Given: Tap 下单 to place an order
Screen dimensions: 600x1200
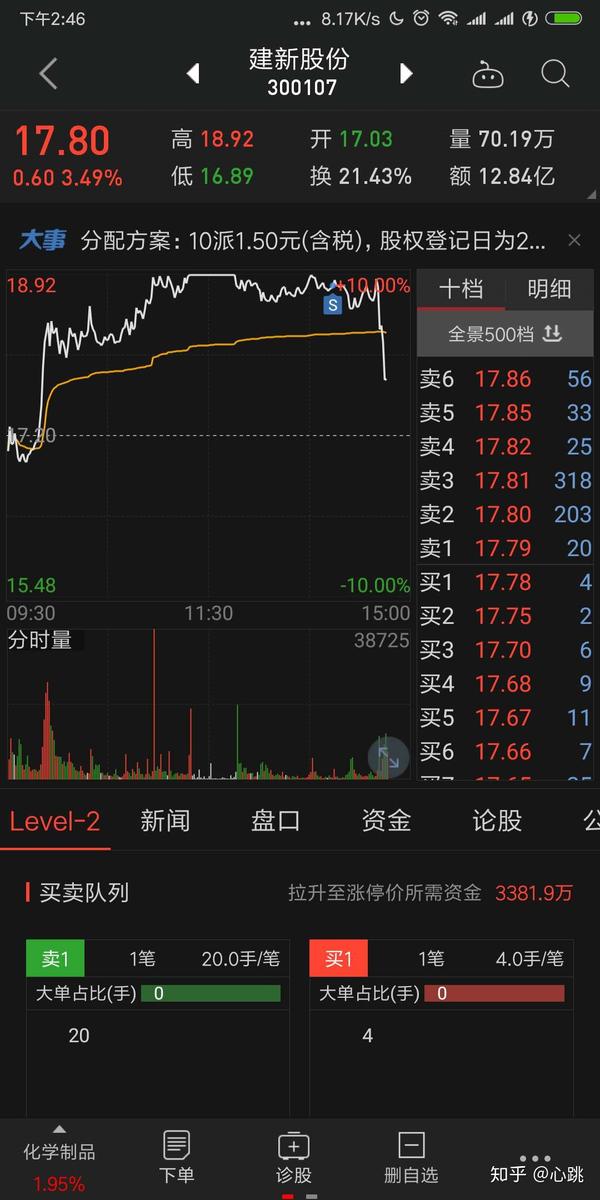Looking at the screenshot, I should (177, 1156).
